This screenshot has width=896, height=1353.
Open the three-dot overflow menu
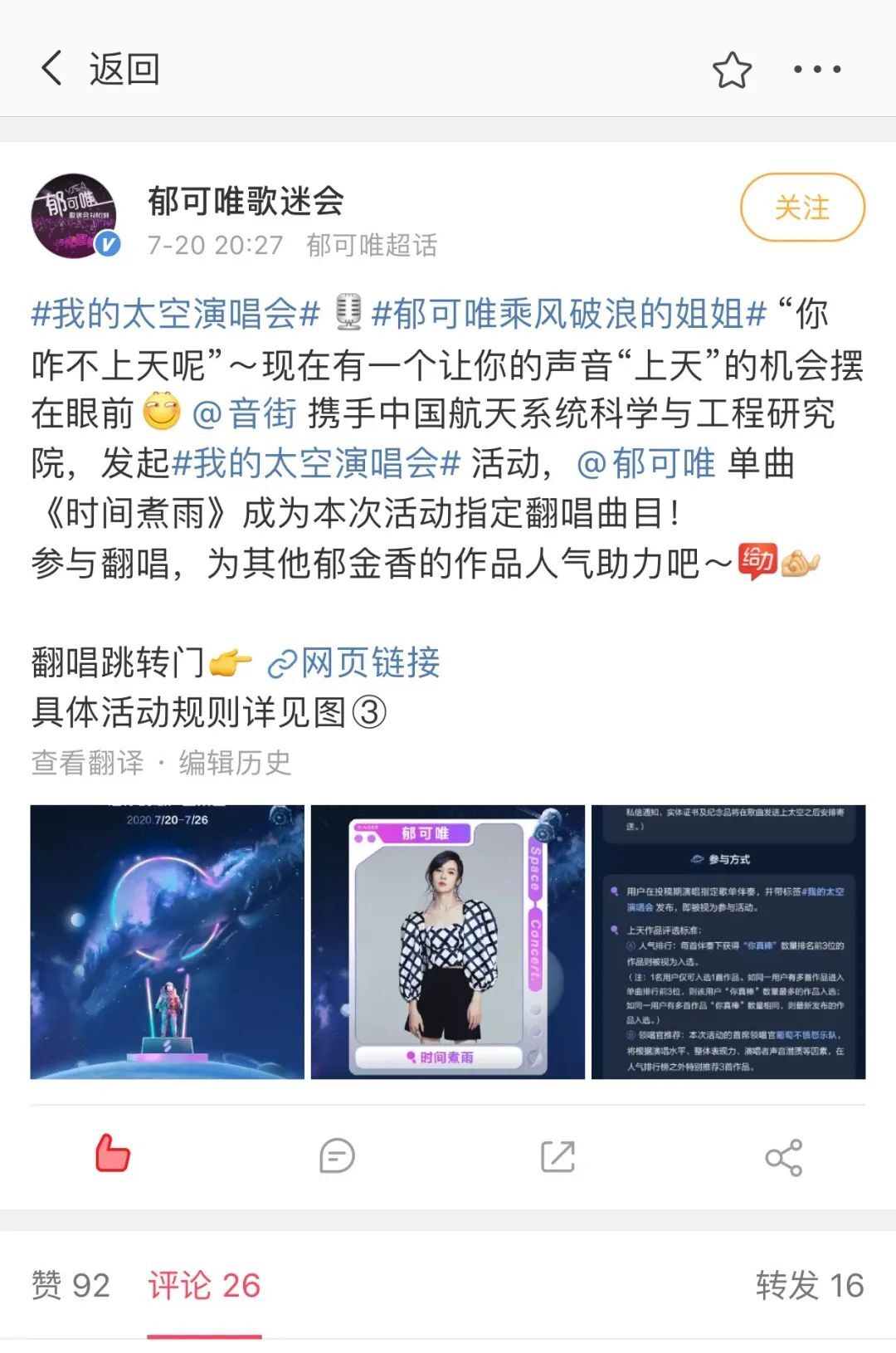tap(817, 70)
